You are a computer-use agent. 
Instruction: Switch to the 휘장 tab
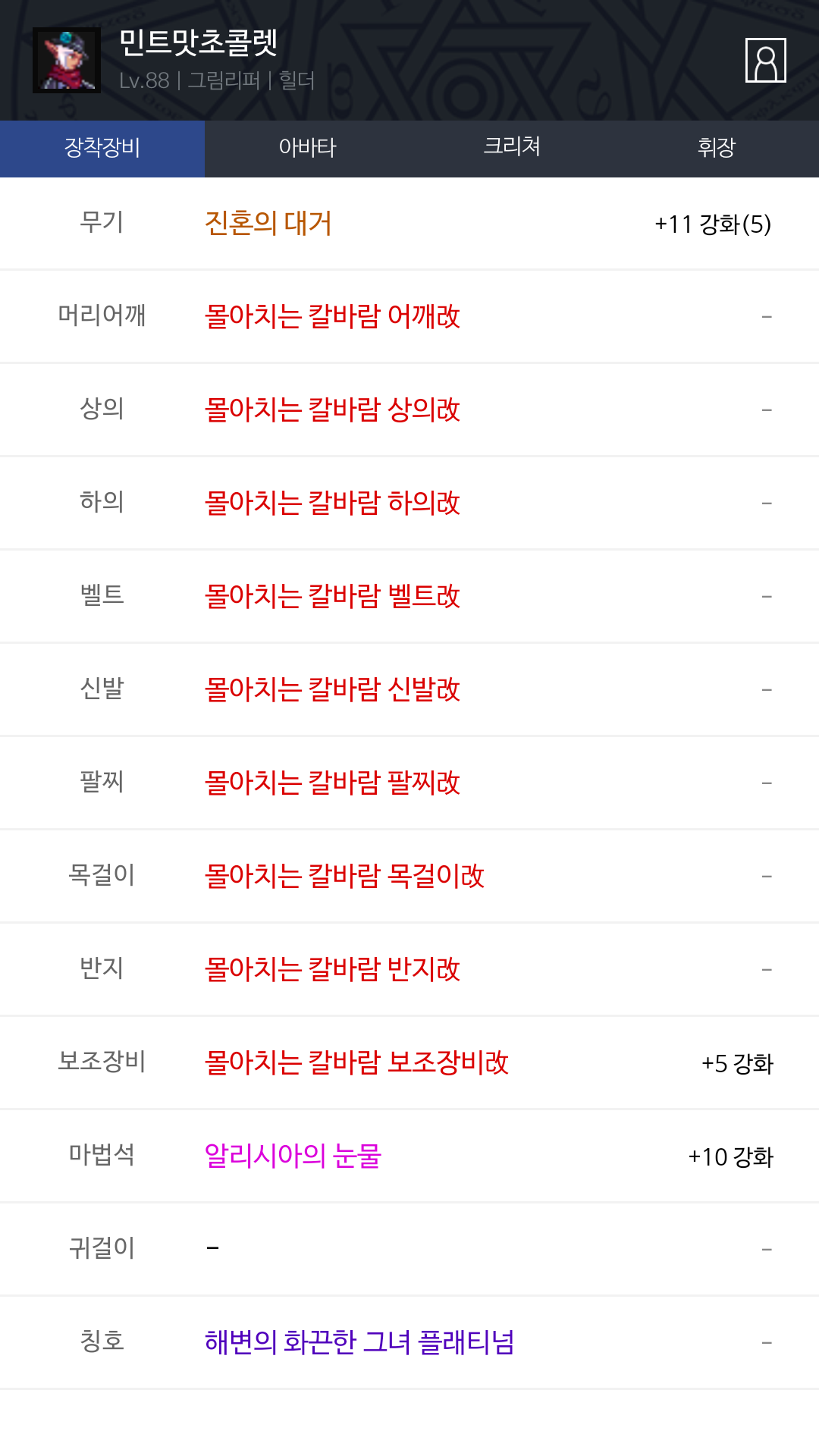[x=717, y=148]
